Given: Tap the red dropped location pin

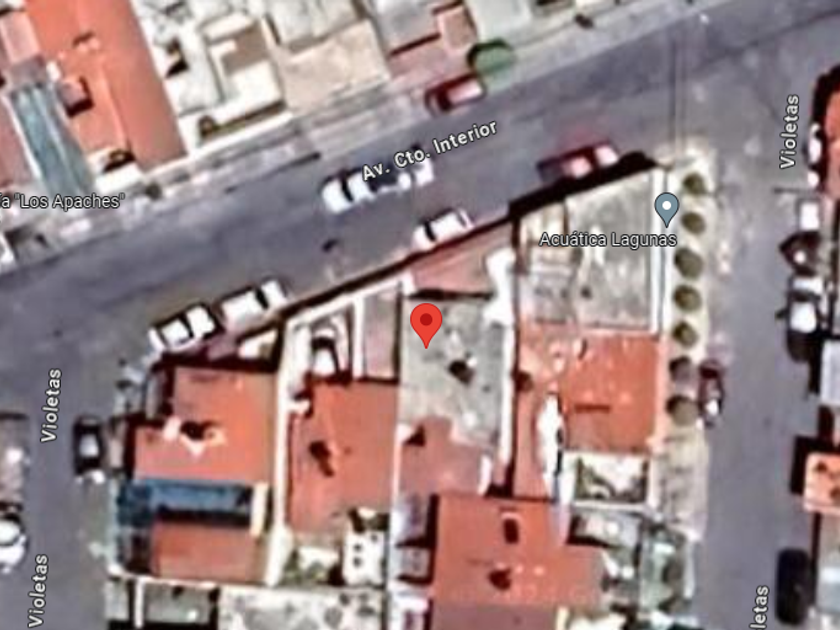Looking at the screenshot, I should (x=426, y=325).
